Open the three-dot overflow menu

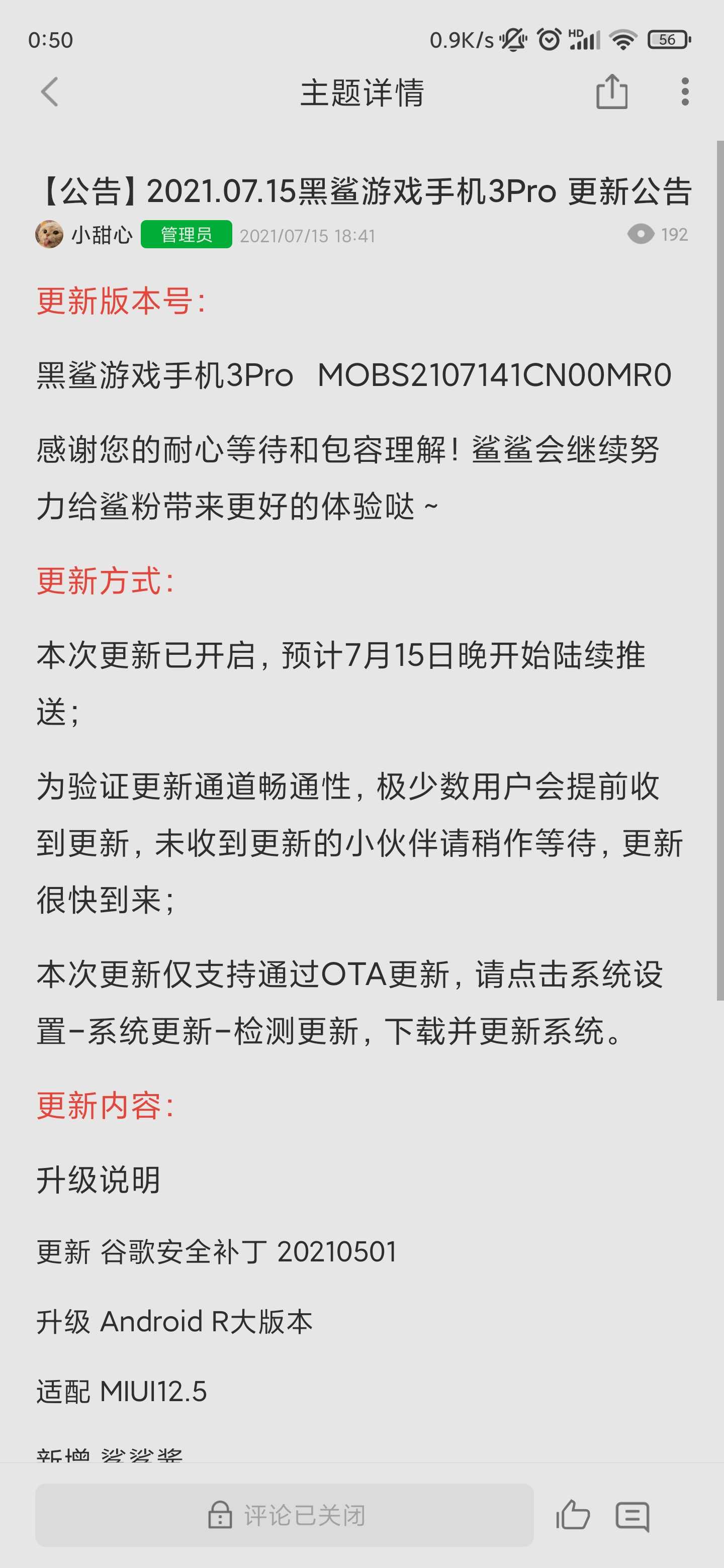[x=685, y=92]
